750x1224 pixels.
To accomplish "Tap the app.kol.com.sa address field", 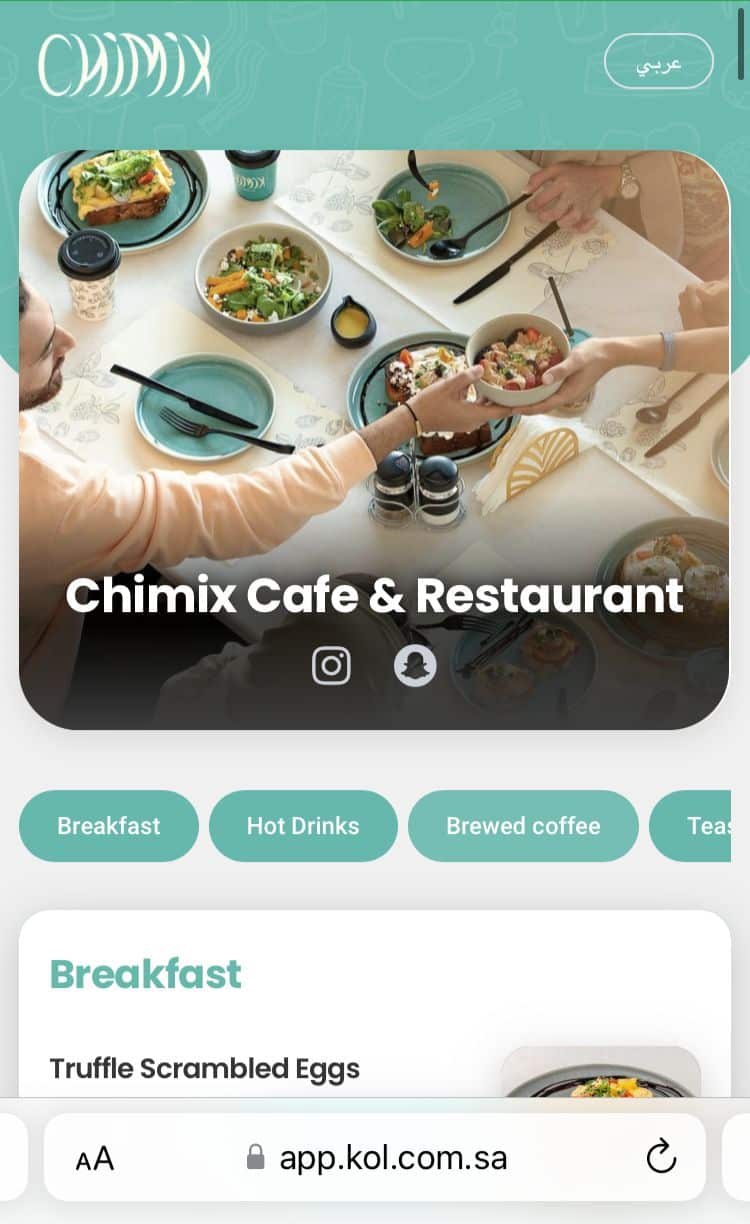I will pos(375,1158).
